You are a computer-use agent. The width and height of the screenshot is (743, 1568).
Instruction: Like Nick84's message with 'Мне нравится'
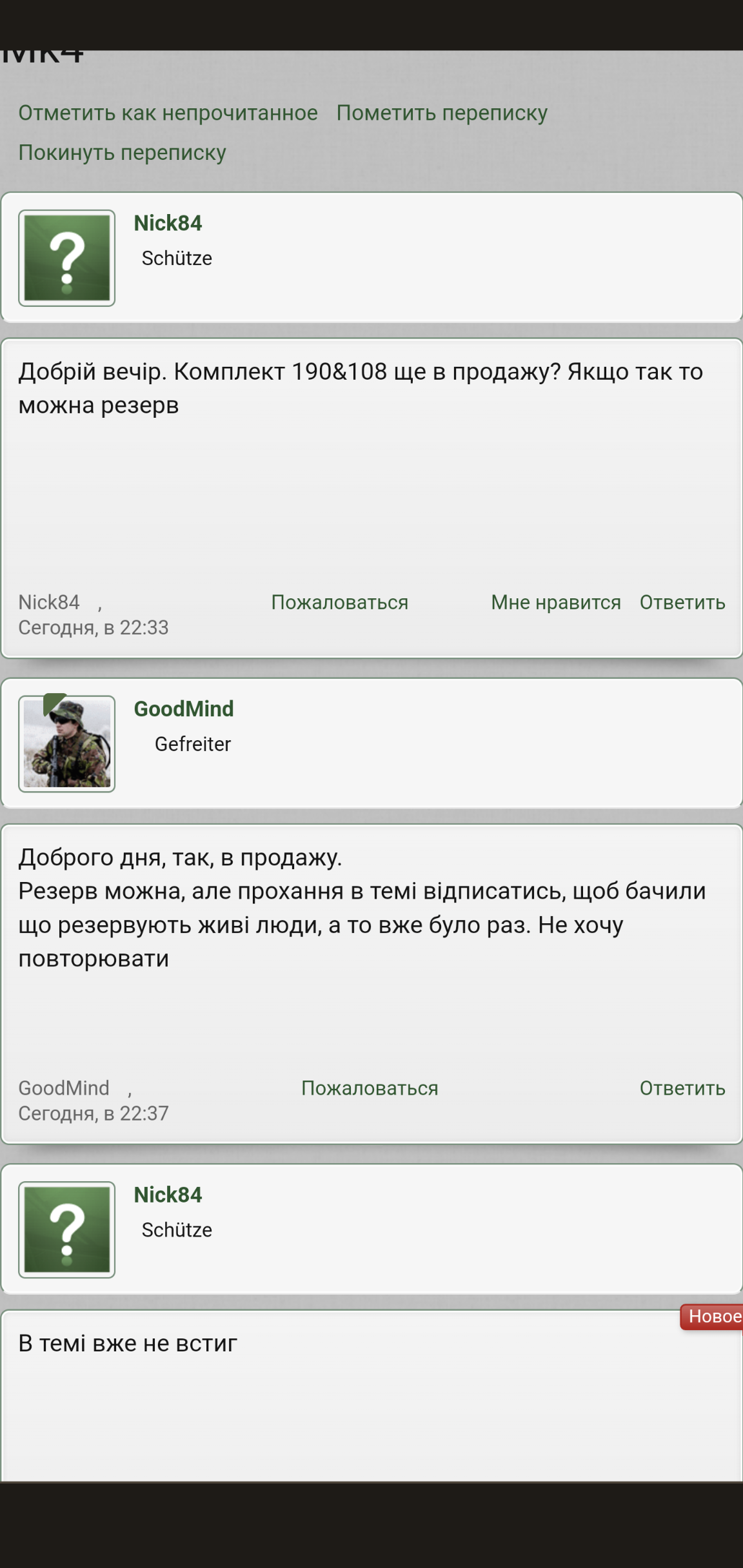click(x=556, y=602)
